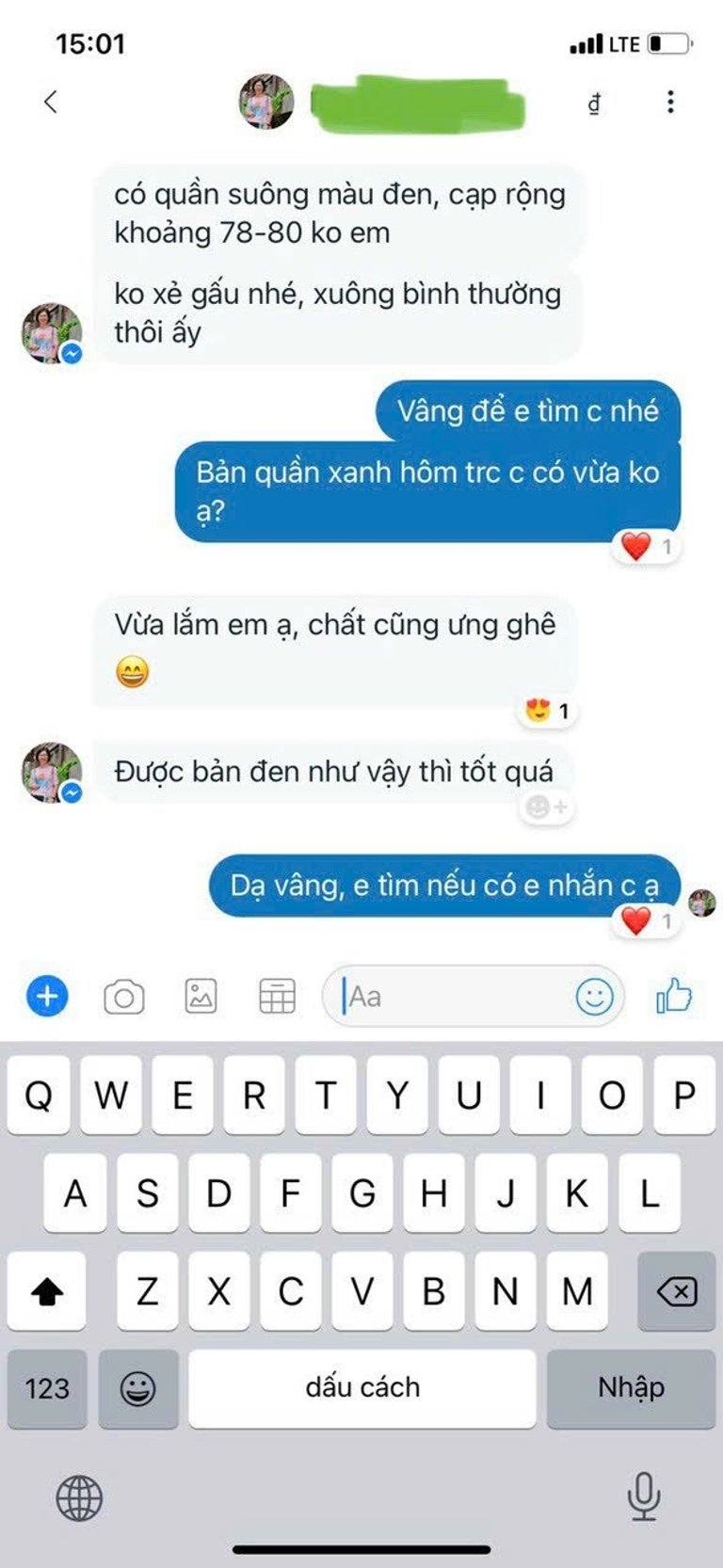723x1568 pixels.
Task: Tap the backspace key
Action: pyautogui.click(x=676, y=1291)
